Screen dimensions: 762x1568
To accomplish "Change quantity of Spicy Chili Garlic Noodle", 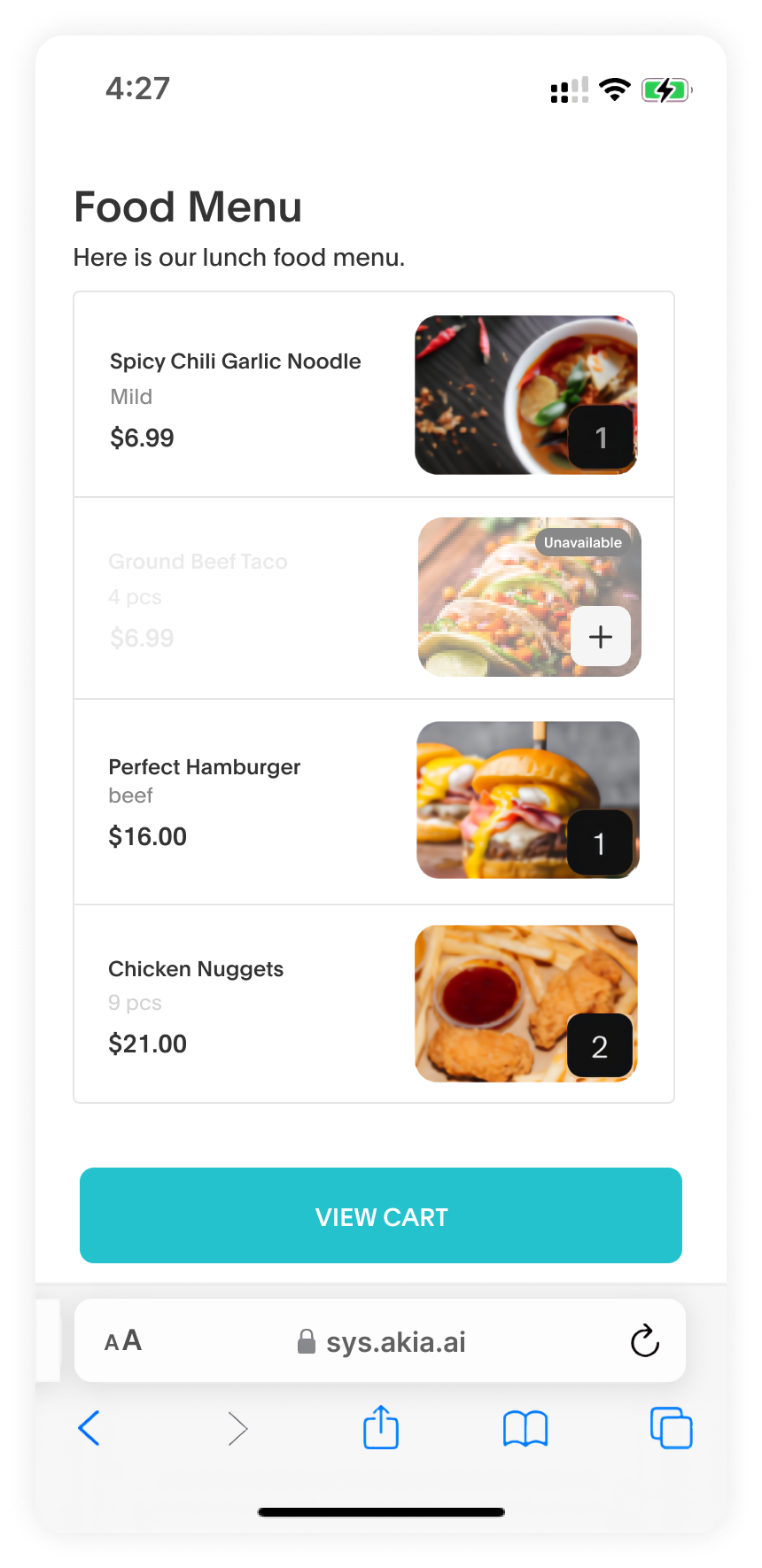I will (x=601, y=438).
